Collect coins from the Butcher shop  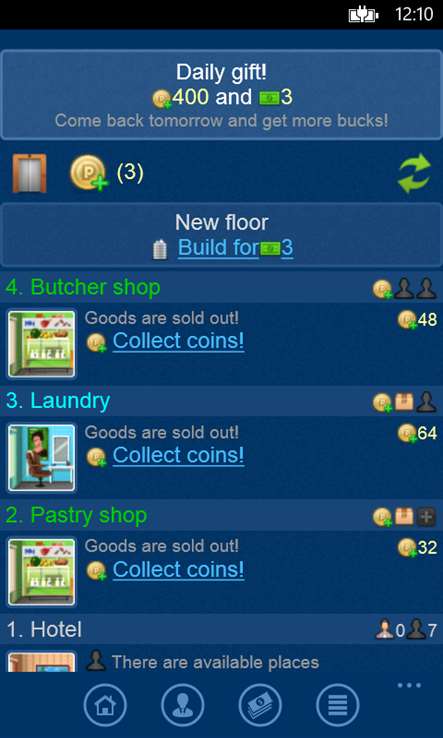178,340
